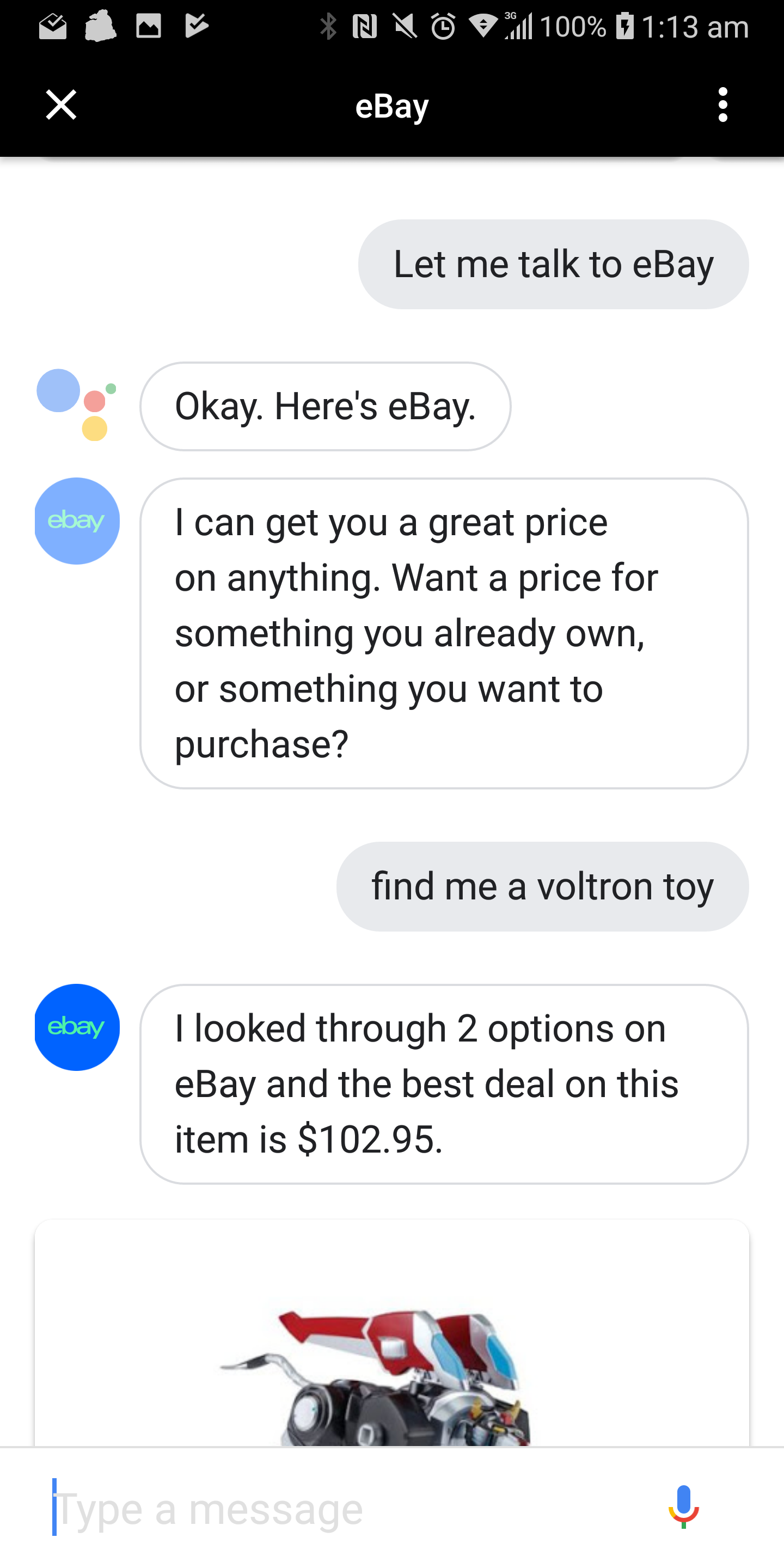Screen dimensions: 784x1568
Task: Open the Voltron toy result card
Action: [x=392, y=1333]
